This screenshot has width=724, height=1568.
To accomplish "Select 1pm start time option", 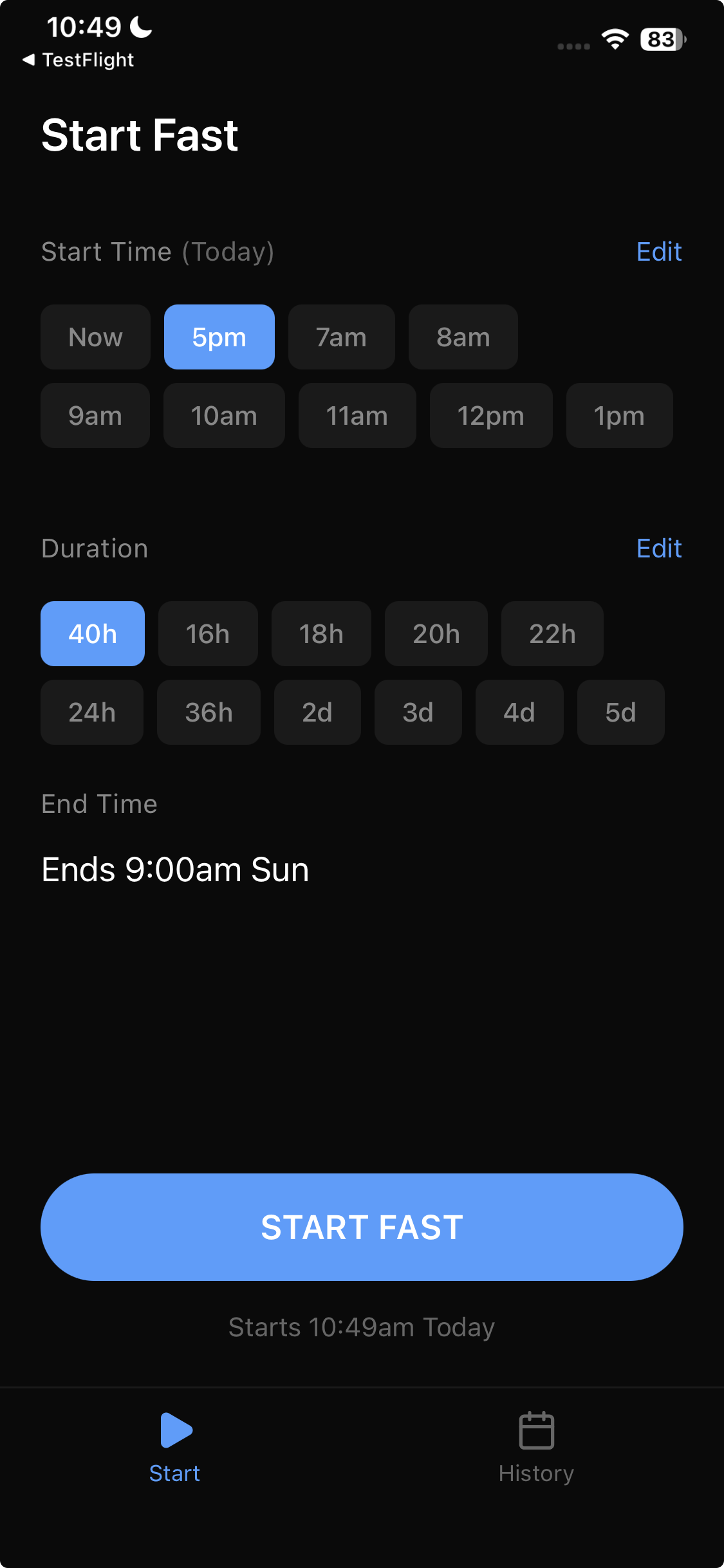I will [618, 415].
